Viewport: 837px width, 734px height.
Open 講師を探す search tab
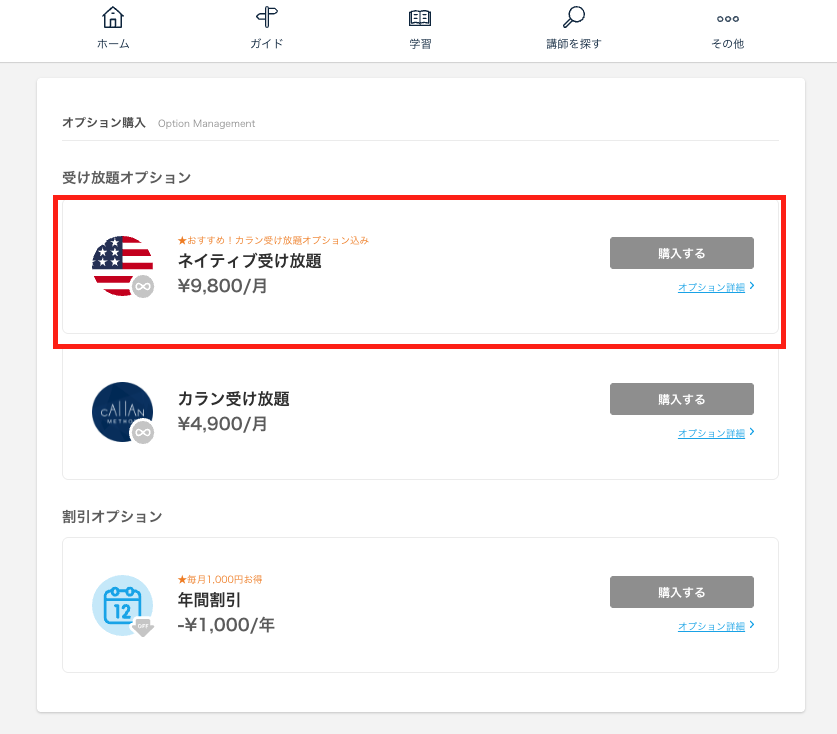point(574,28)
